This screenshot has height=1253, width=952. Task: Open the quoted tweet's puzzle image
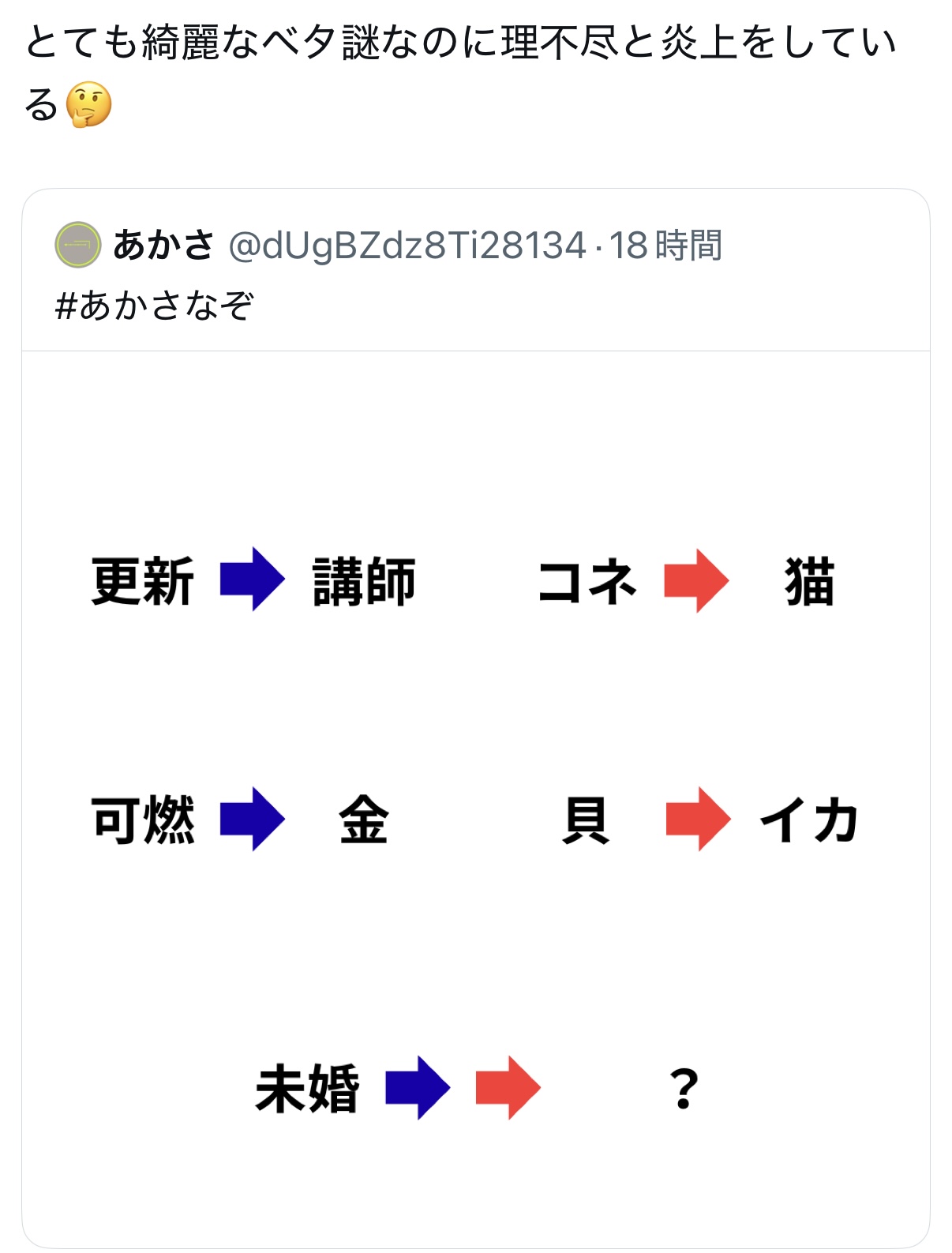(475, 797)
